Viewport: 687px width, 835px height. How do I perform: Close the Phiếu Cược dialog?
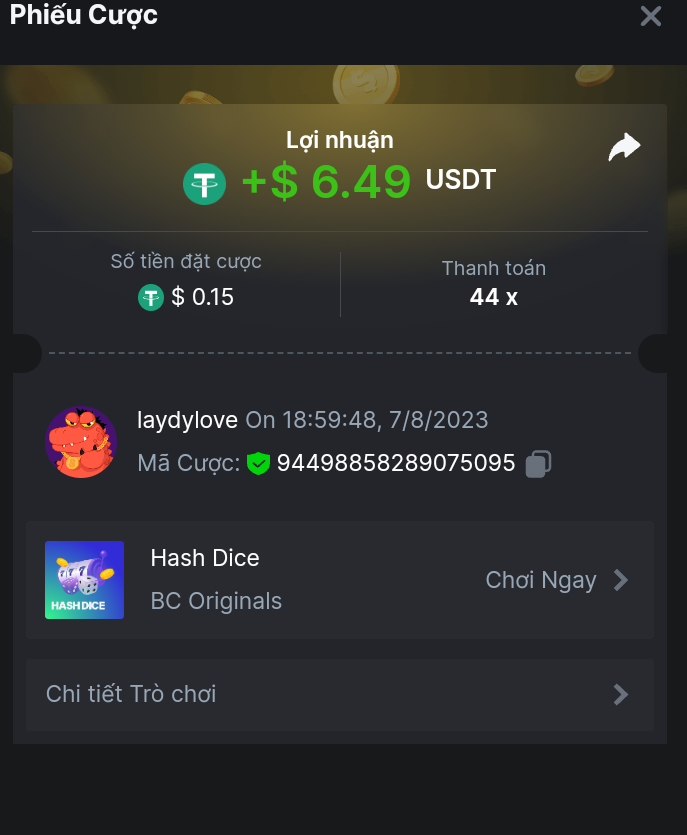(651, 17)
